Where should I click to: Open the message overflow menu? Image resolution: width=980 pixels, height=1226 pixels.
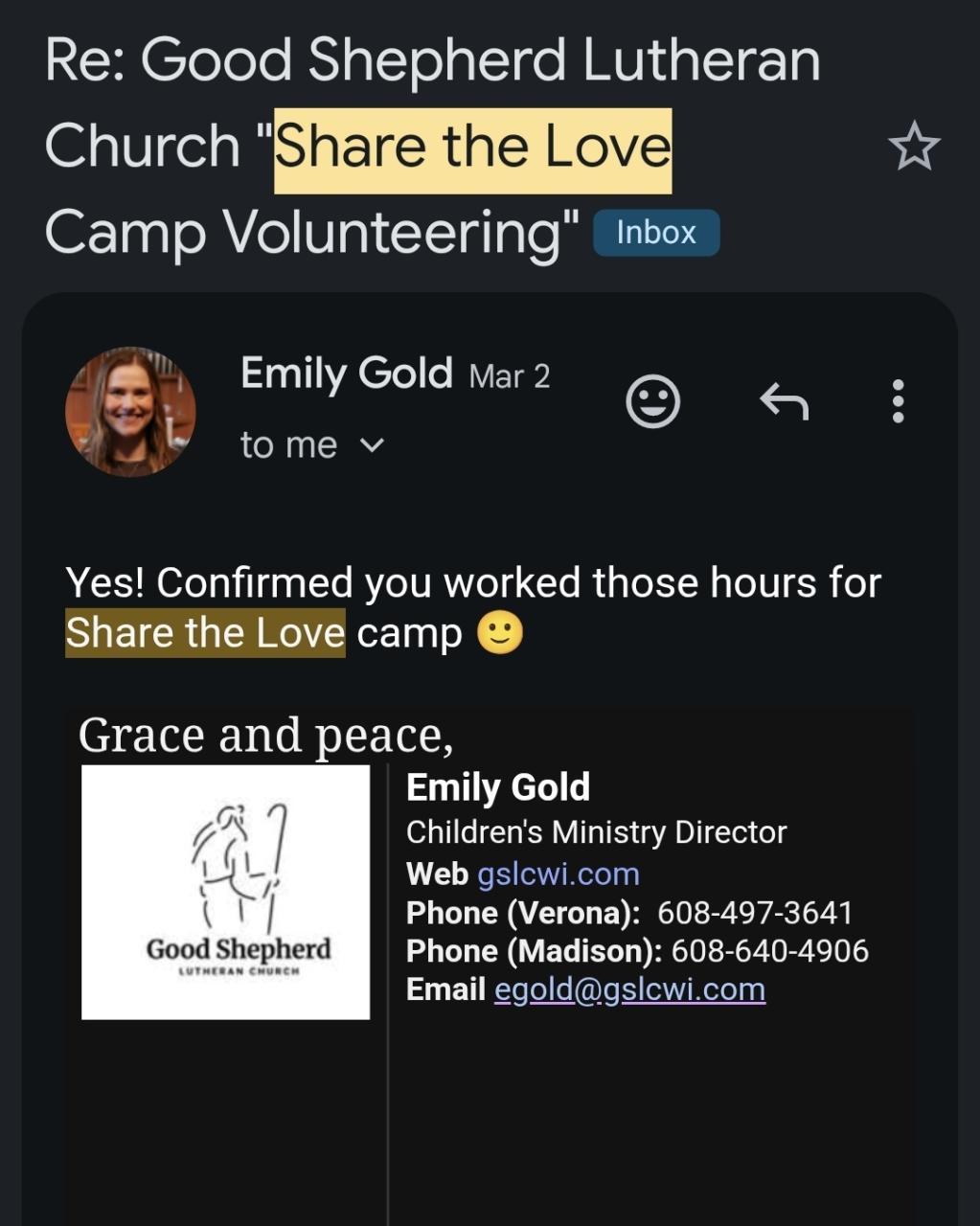[898, 401]
